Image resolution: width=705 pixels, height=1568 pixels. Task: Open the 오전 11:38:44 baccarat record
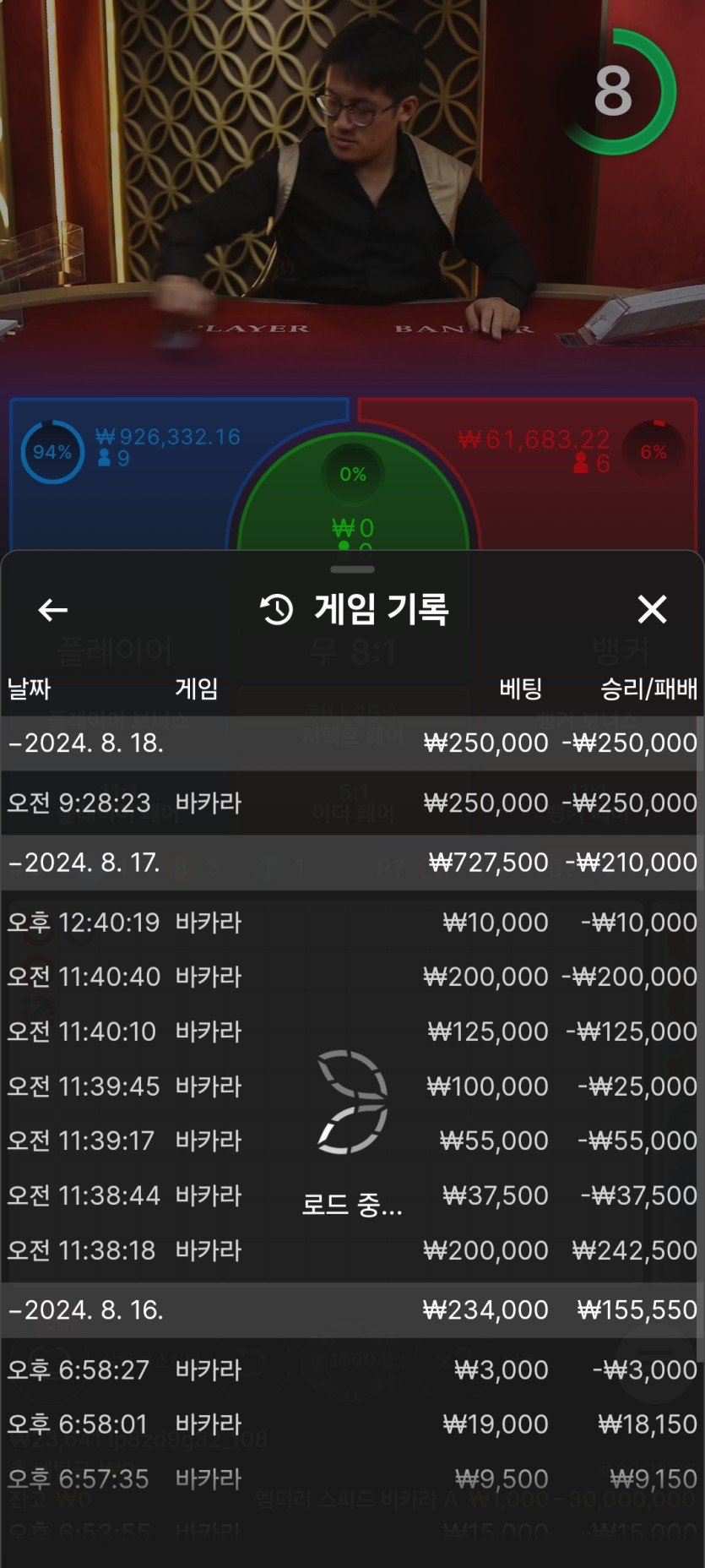pyautogui.click(x=352, y=1195)
